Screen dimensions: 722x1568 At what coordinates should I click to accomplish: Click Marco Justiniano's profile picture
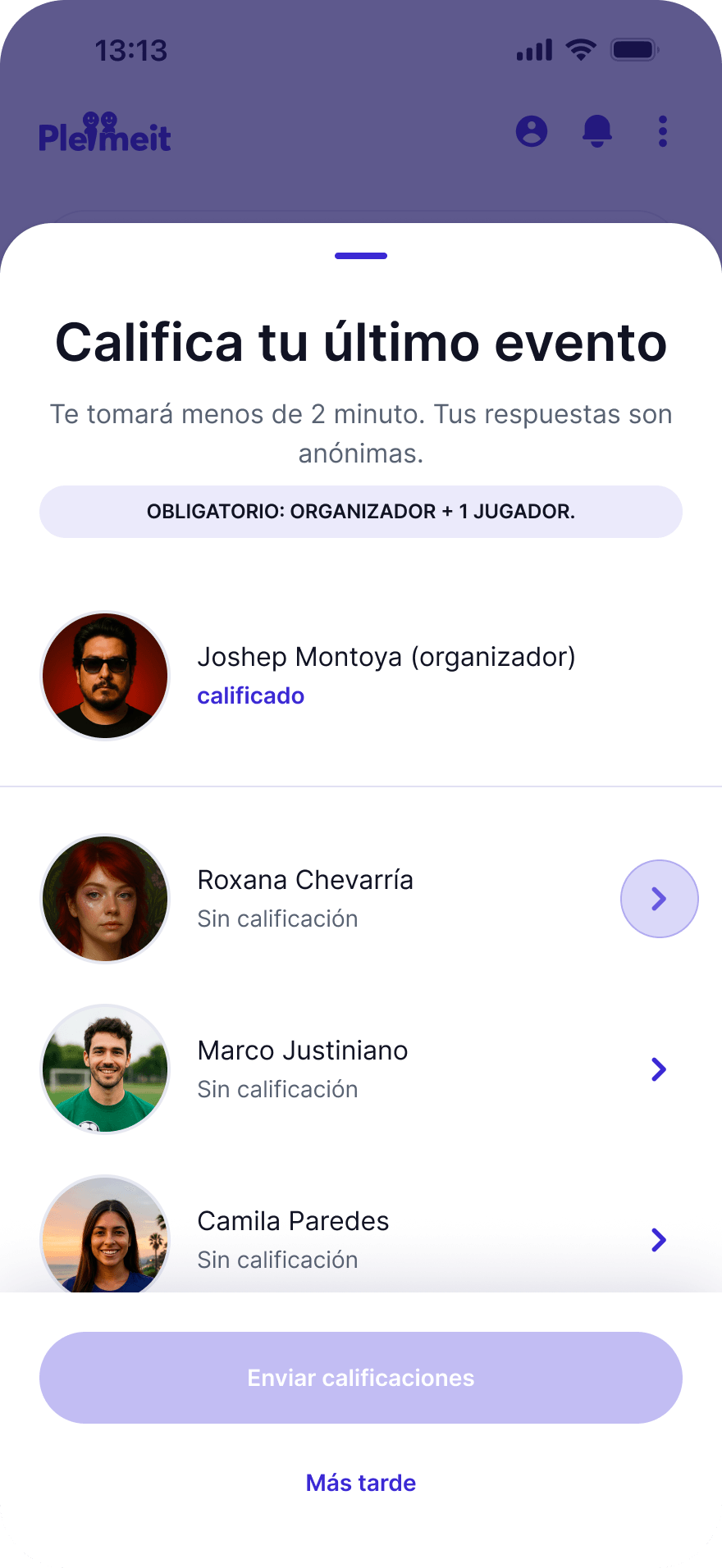[x=105, y=1069]
